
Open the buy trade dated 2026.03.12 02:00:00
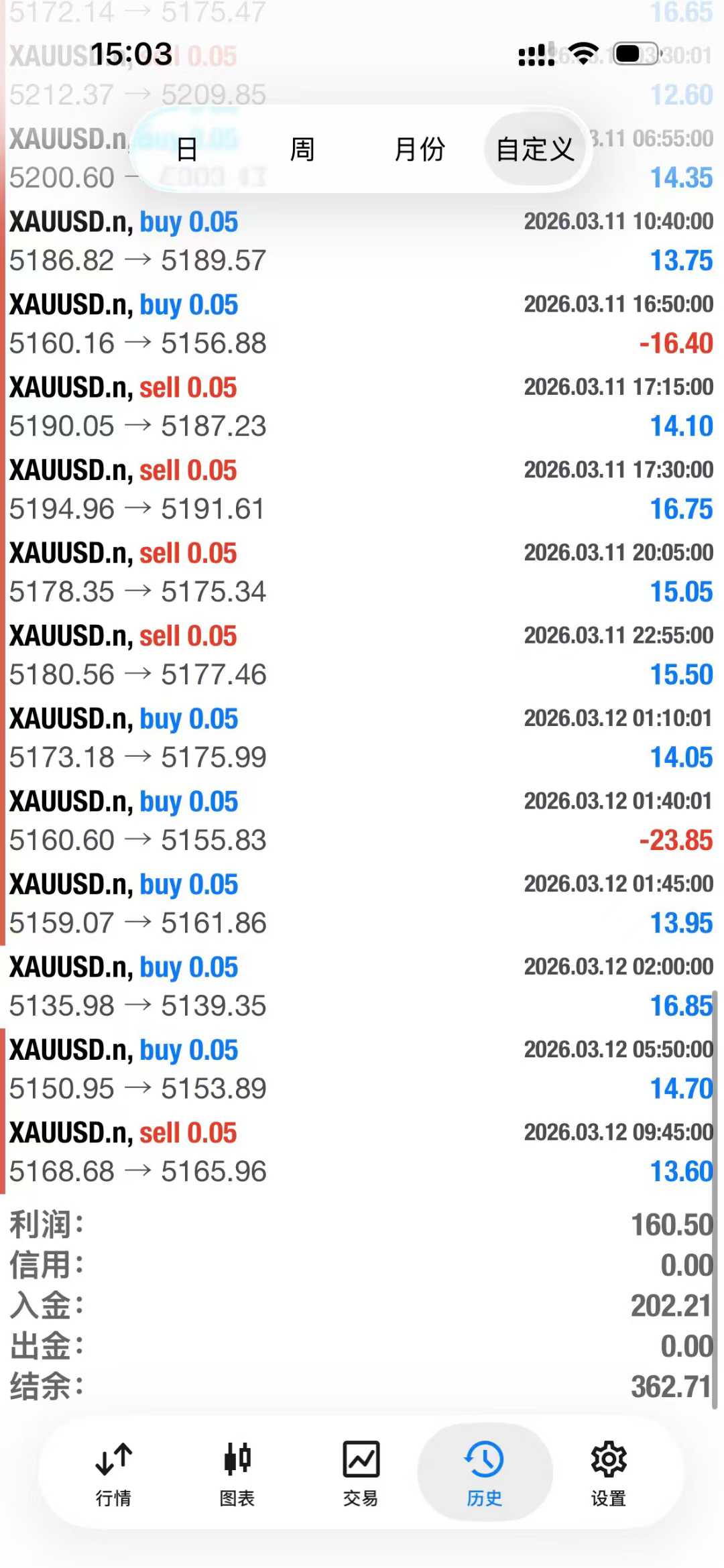pyautogui.click(x=362, y=986)
